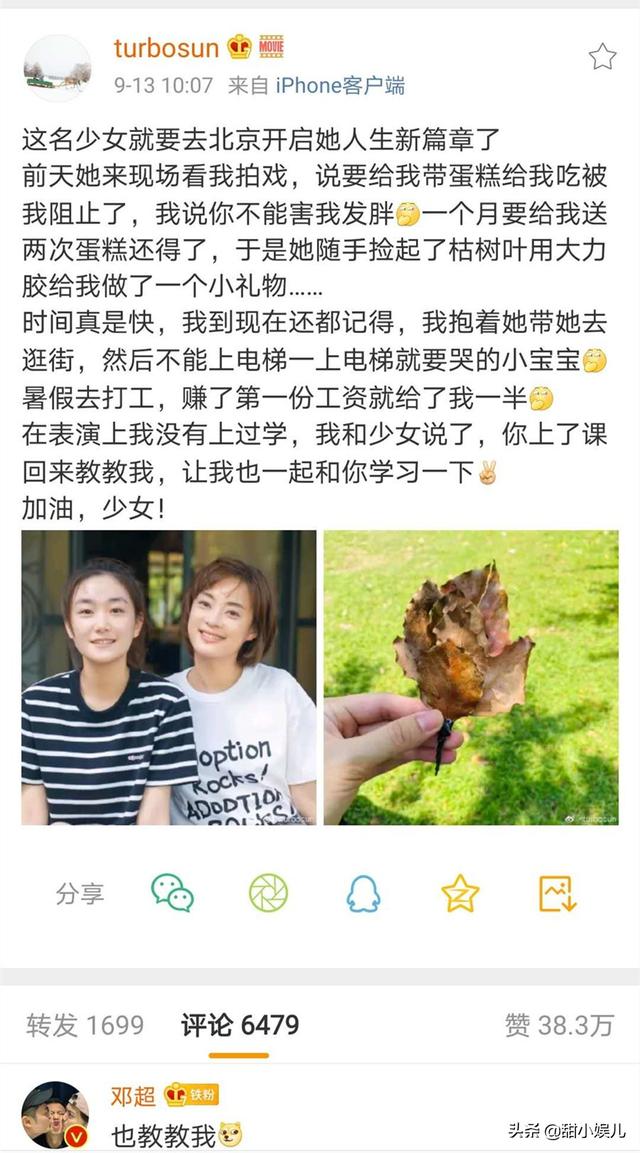Tap the 邓超 commenter name
Screen dimensions: 640x1153
point(133,1095)
